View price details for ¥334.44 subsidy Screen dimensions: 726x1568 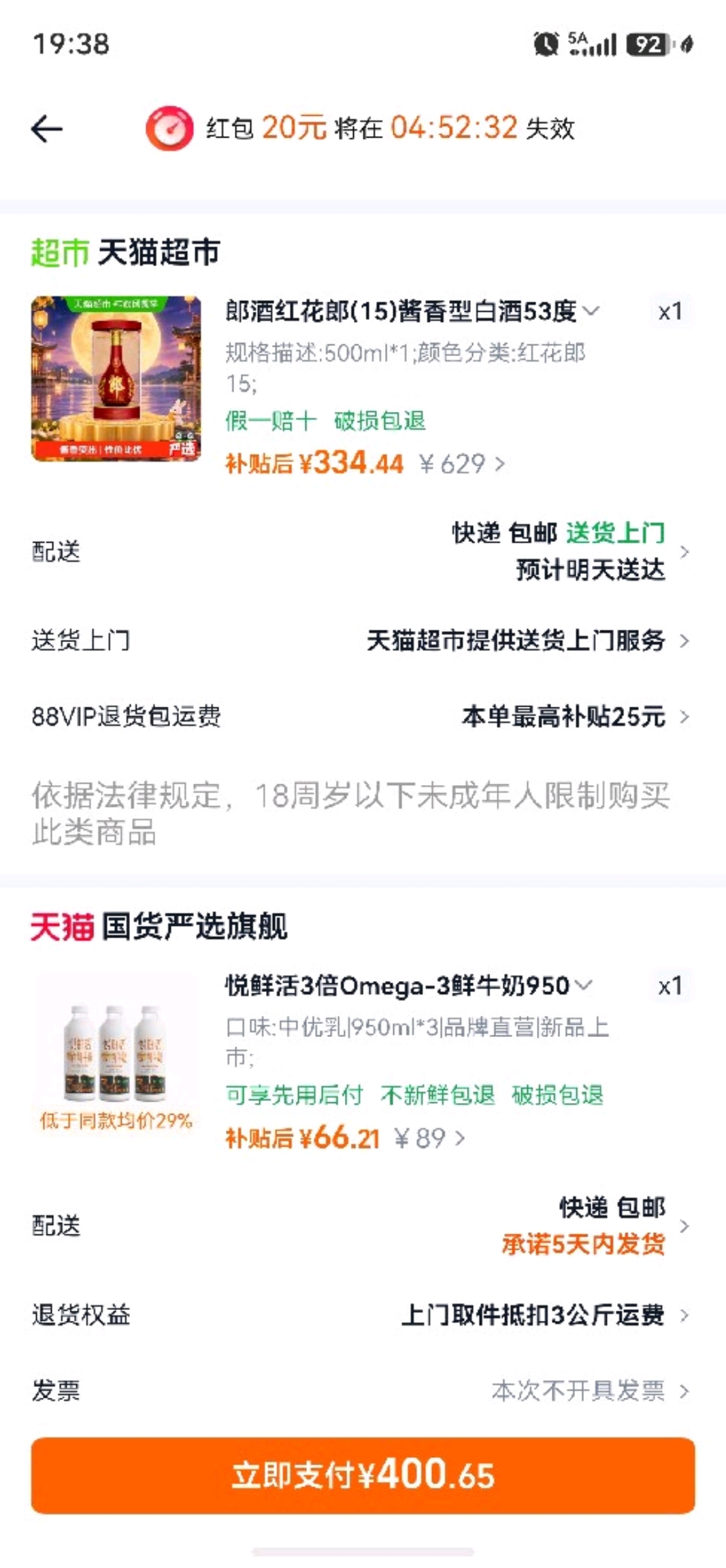[365, 464]
